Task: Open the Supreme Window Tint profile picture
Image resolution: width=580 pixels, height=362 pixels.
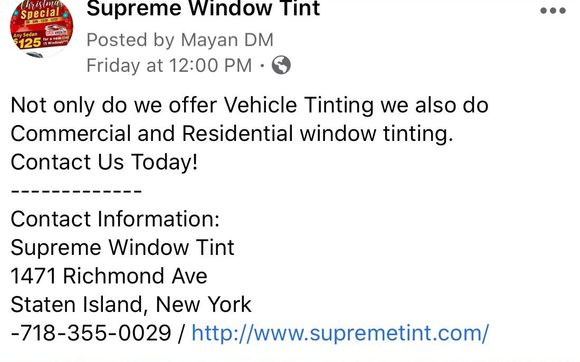Action: (41, 28)
